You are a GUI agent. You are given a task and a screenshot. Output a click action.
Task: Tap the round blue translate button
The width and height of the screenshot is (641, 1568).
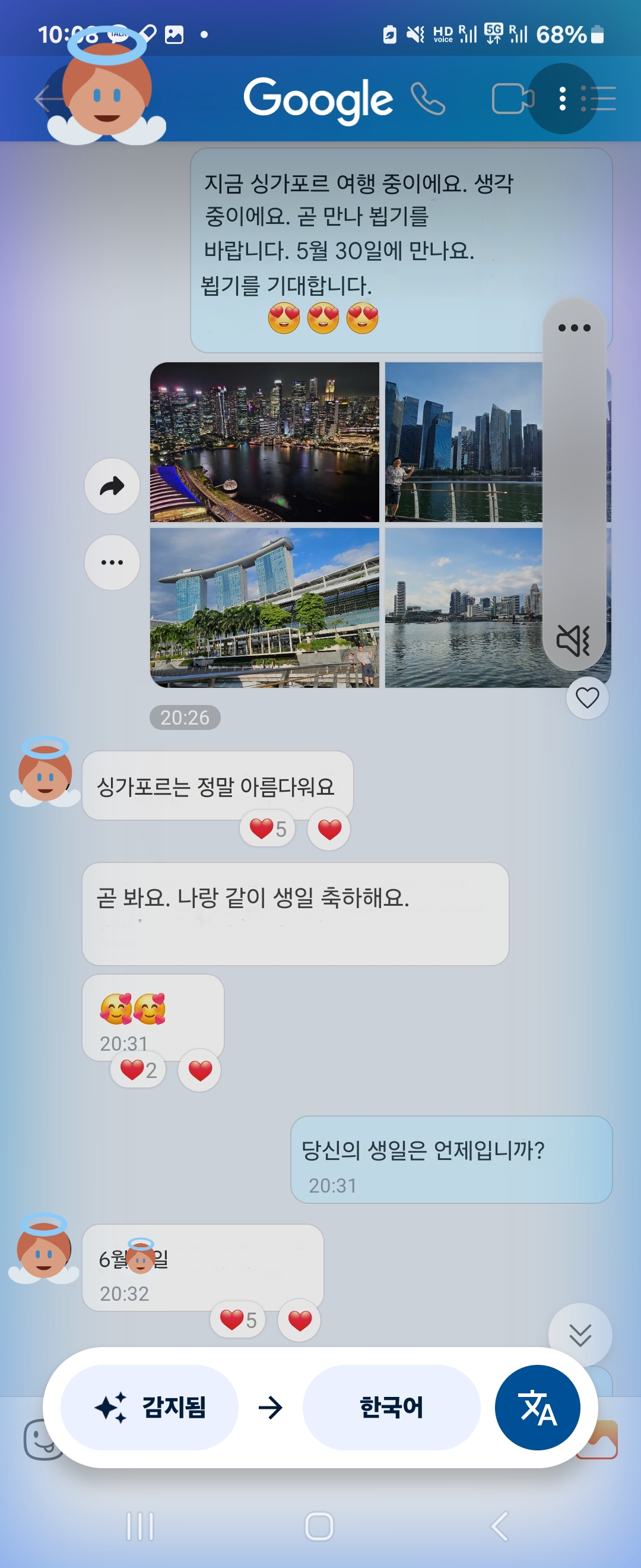[537, 1407]
